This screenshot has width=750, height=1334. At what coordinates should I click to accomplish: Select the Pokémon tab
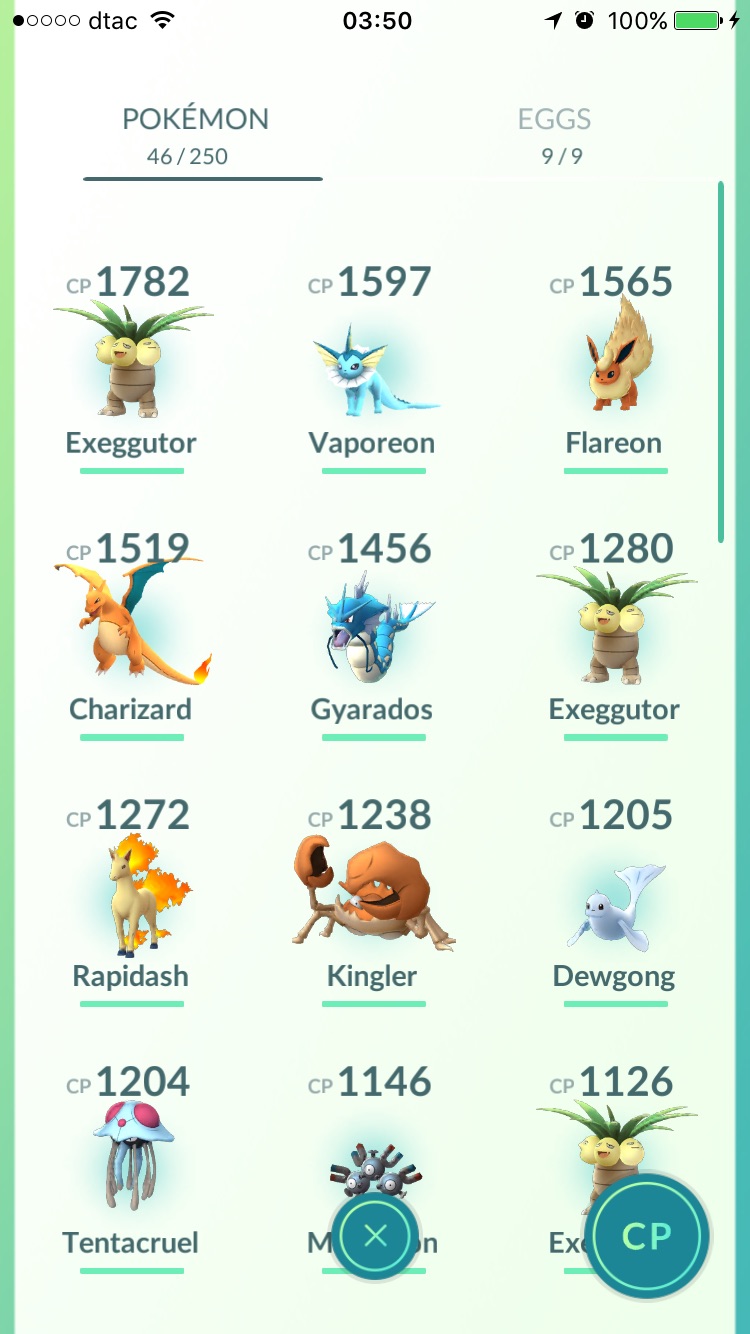coord(195,134)
